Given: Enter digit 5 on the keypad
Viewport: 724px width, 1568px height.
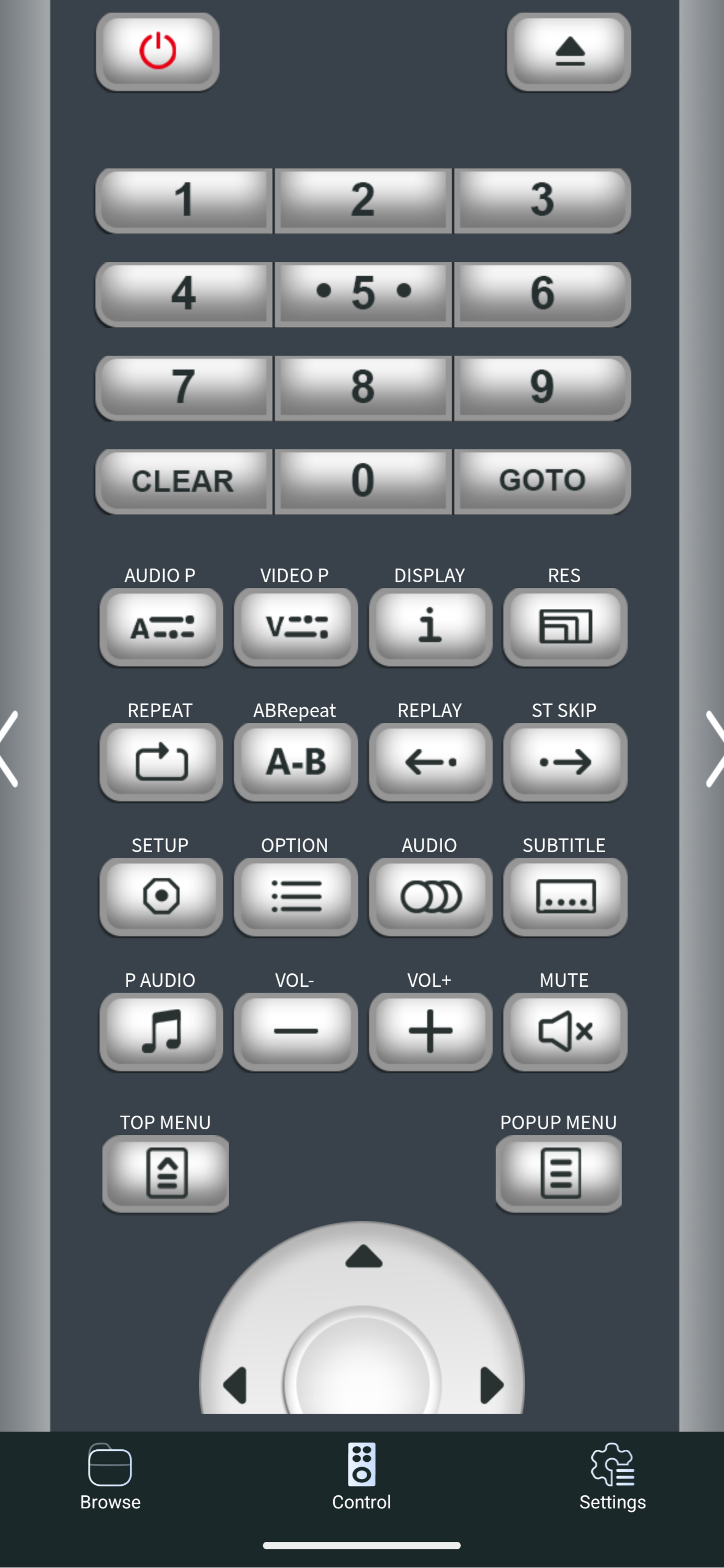Looking at the screenshot, I should (363, 293).
